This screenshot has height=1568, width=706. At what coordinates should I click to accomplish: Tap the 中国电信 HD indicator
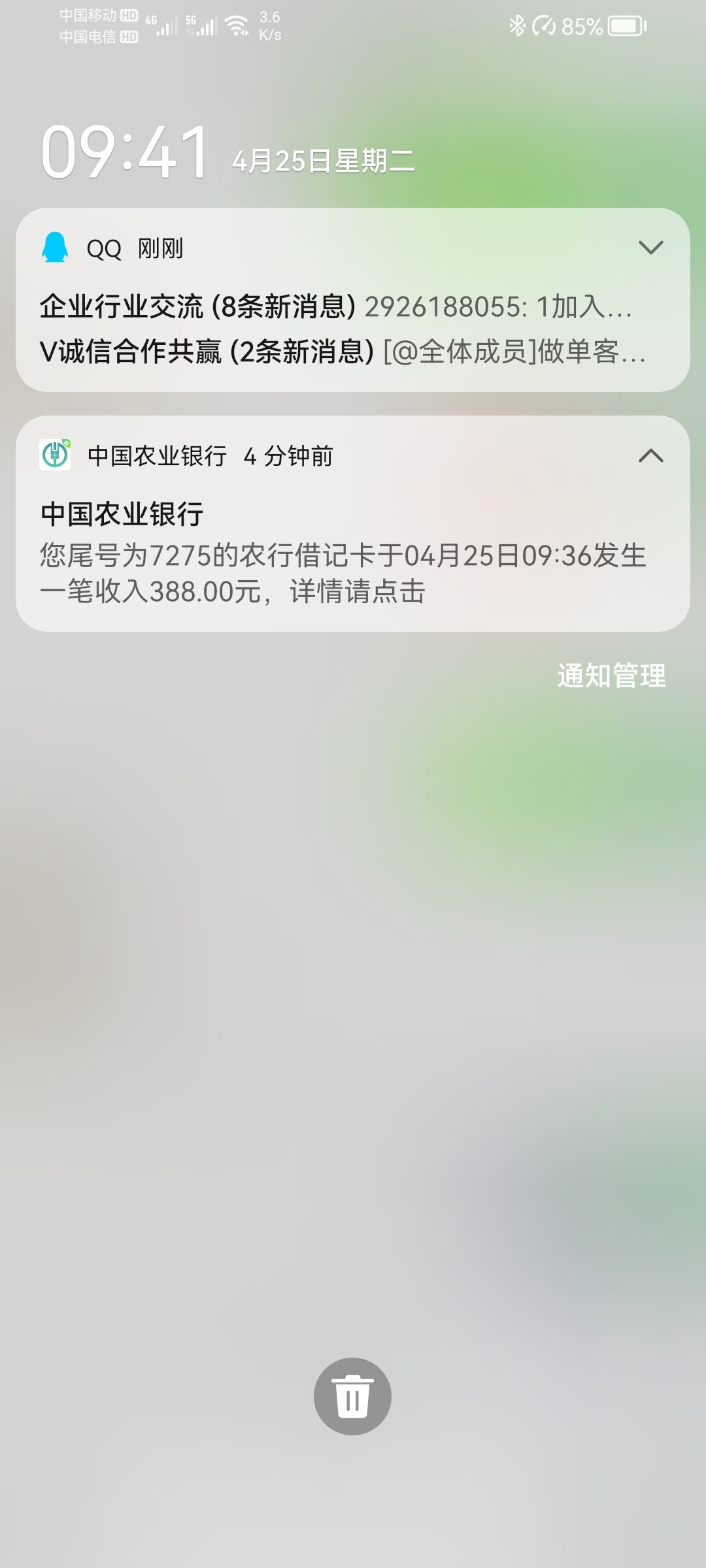coord(98,38)
